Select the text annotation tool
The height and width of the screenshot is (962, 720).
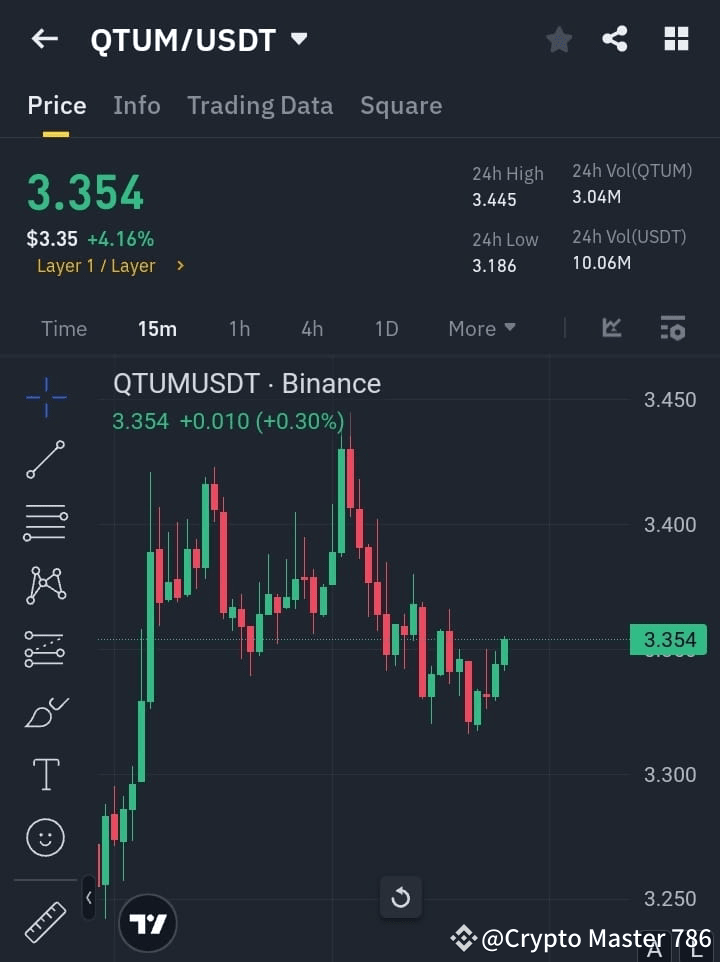click(44, 774)
